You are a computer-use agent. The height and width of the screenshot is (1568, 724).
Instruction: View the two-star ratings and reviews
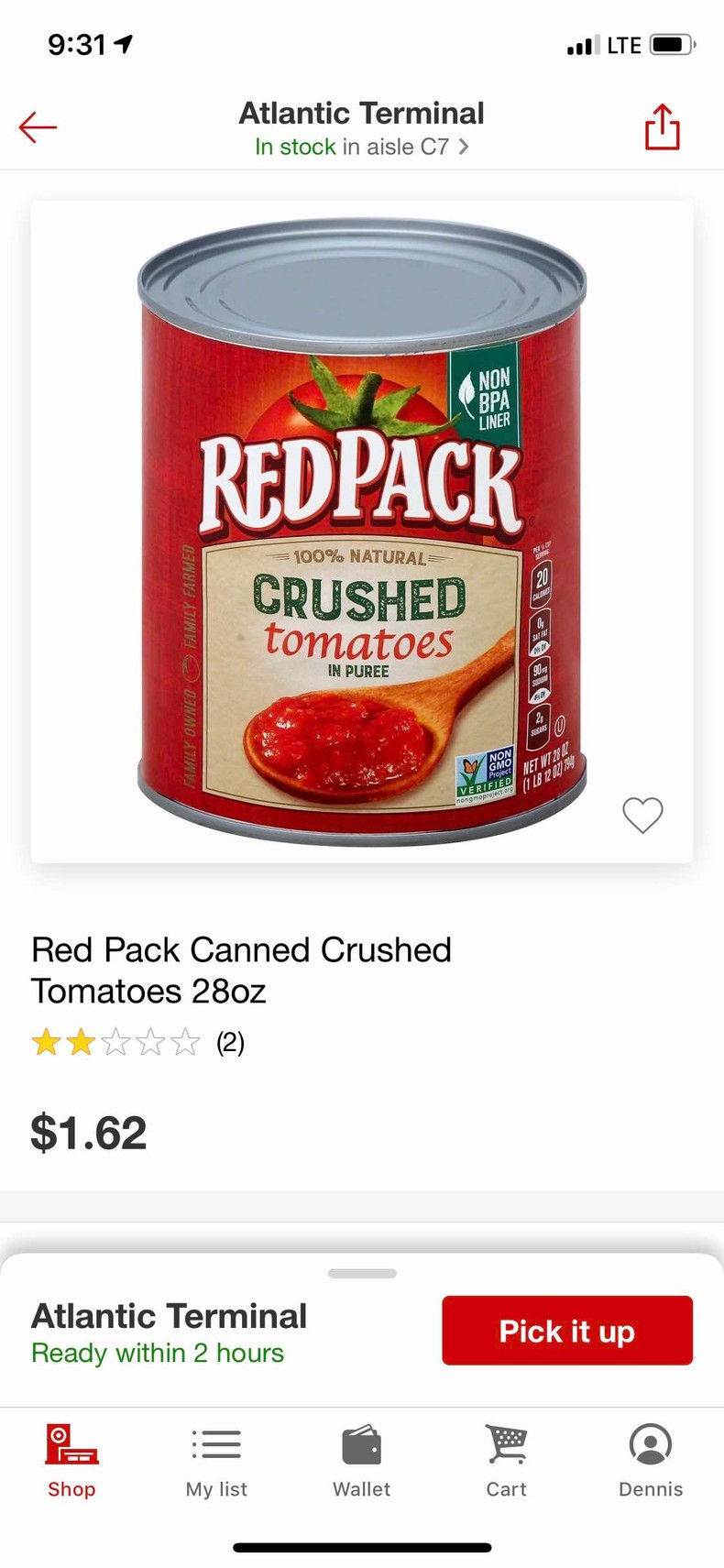pyautogui.click(x=137, y=1043)
